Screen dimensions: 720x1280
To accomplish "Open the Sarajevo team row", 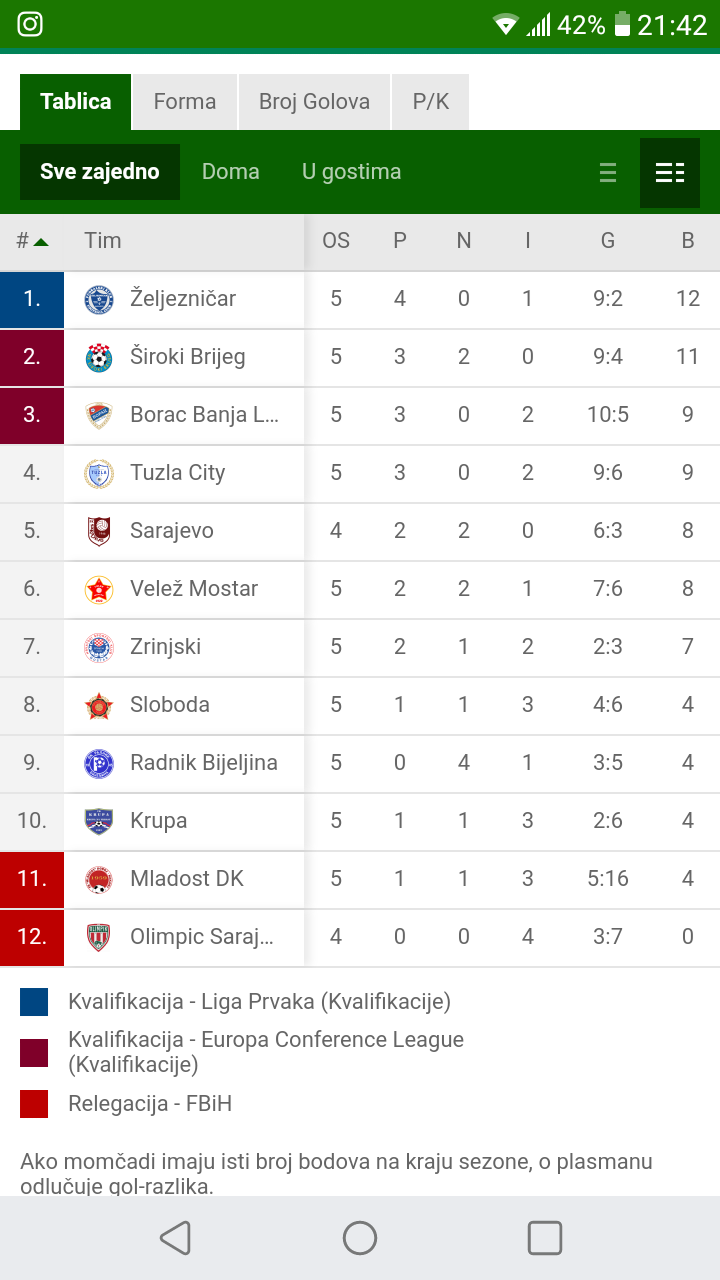I will (360, 531).
